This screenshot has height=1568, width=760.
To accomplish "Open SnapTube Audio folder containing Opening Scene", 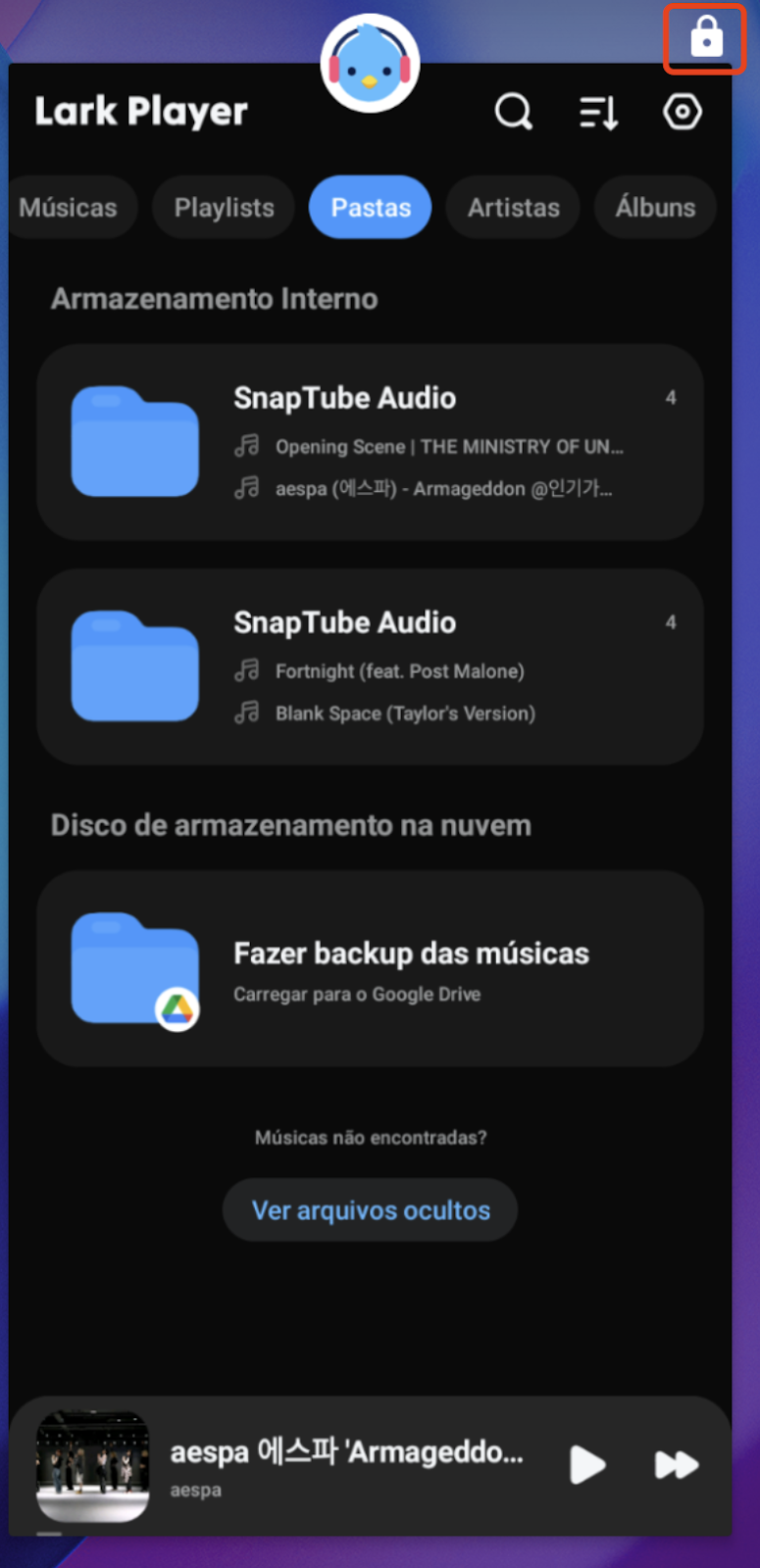I will (370, 442).
